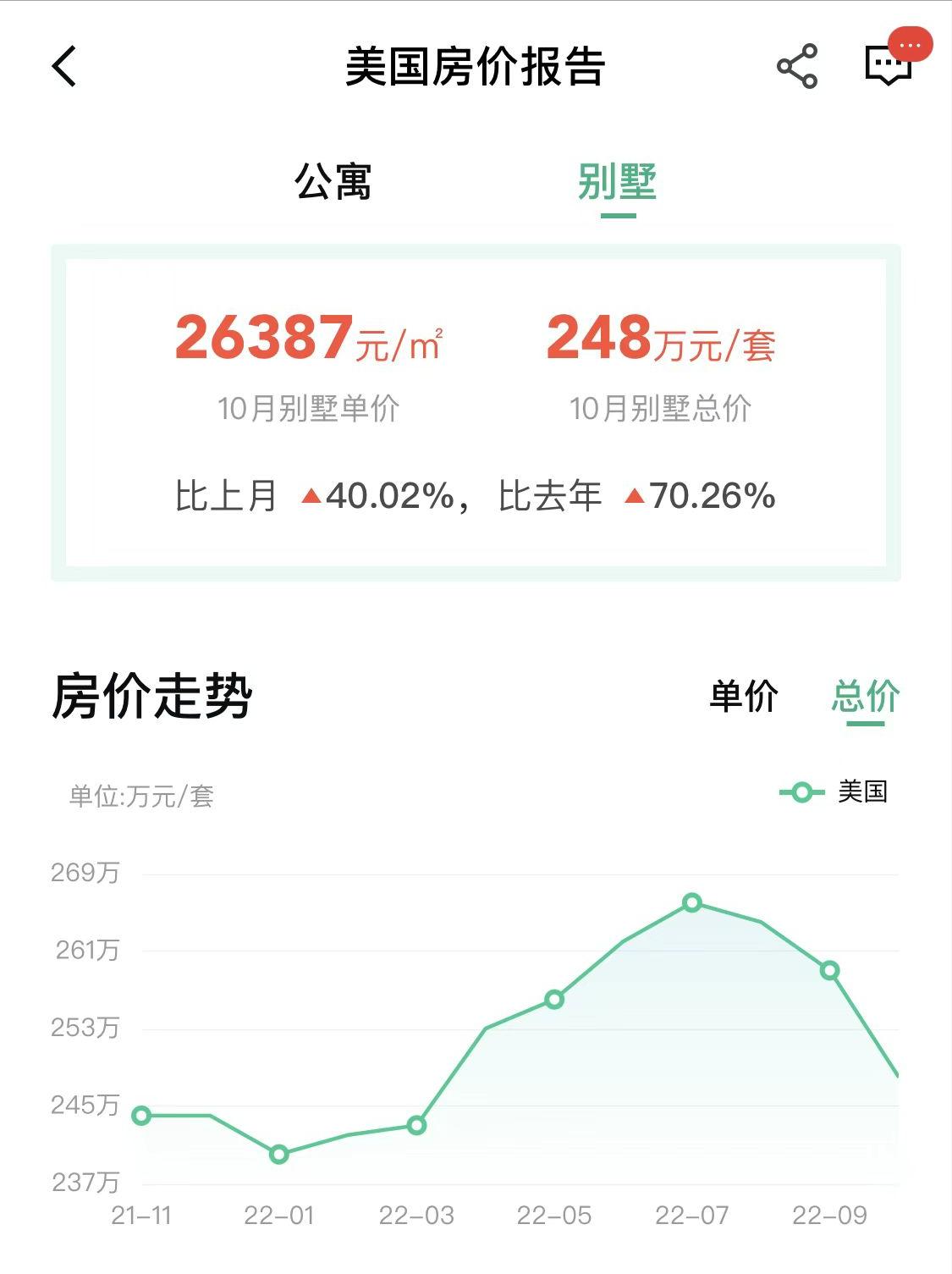
Task: Select the peak data point near 22-07
Action: [692, 903]
